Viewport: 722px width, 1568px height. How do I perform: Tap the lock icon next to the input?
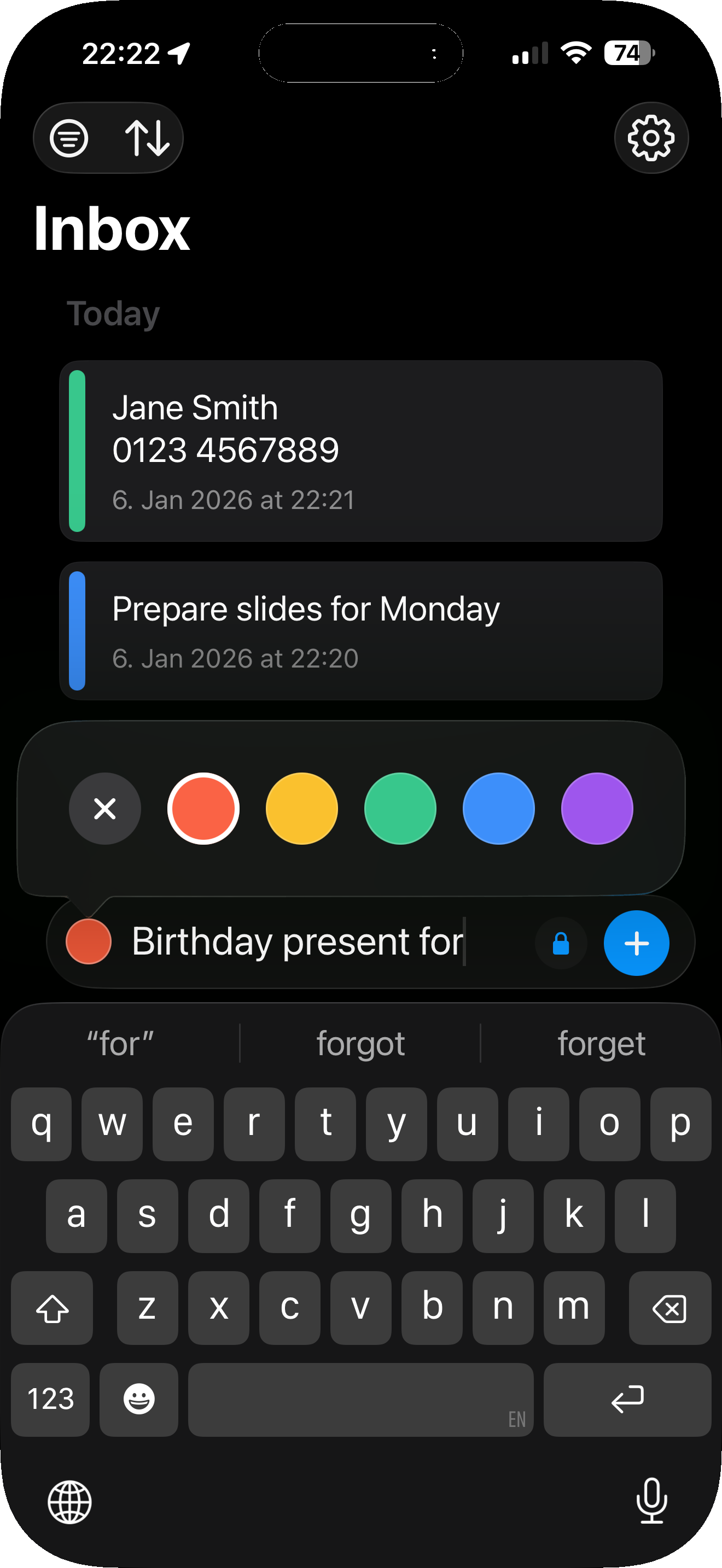point(560,943)
